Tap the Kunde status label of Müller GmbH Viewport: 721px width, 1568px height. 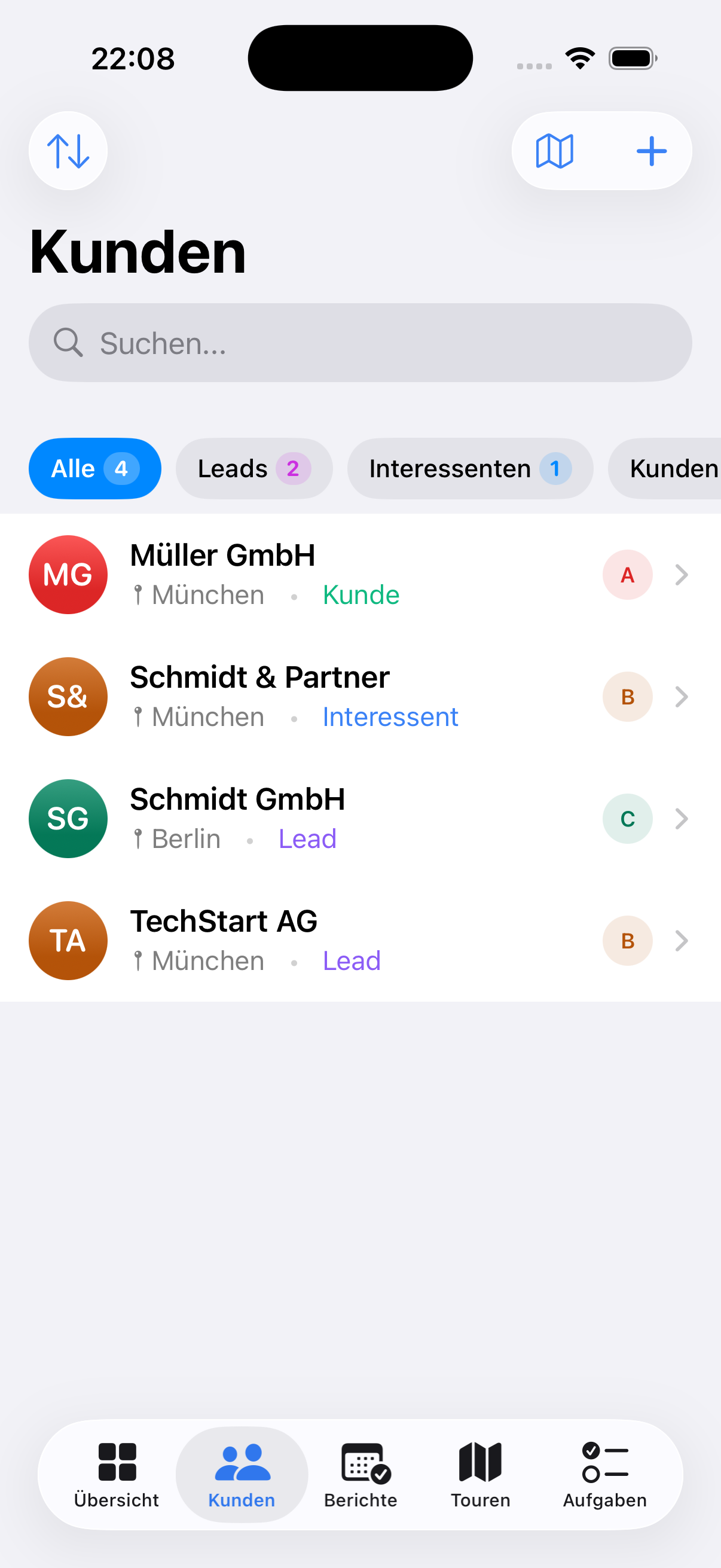tap(361, 594)
